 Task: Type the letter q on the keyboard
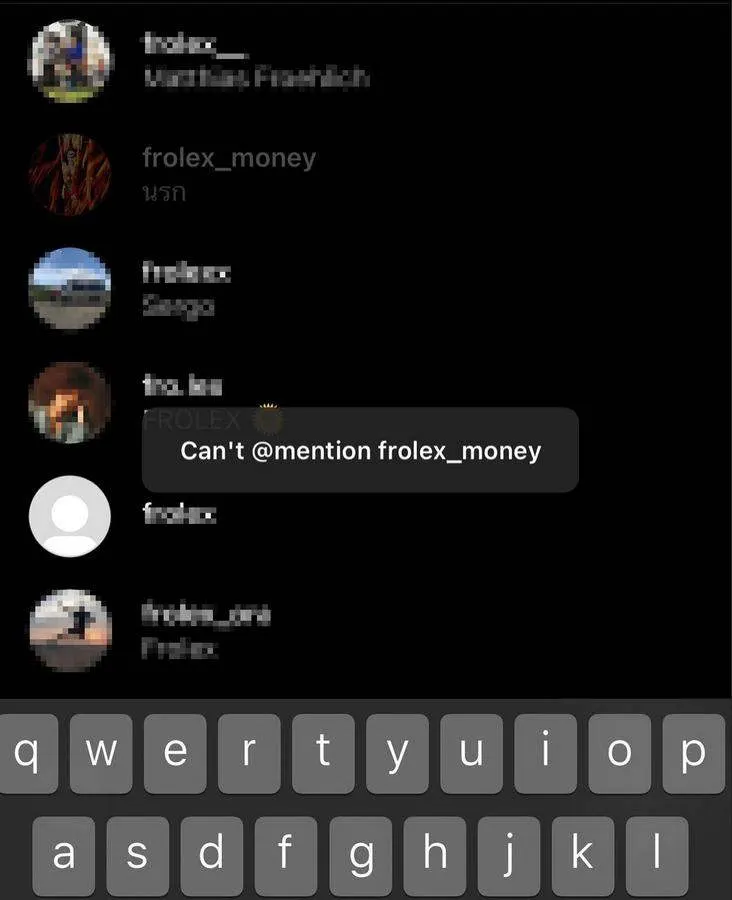tap(29, 753)
